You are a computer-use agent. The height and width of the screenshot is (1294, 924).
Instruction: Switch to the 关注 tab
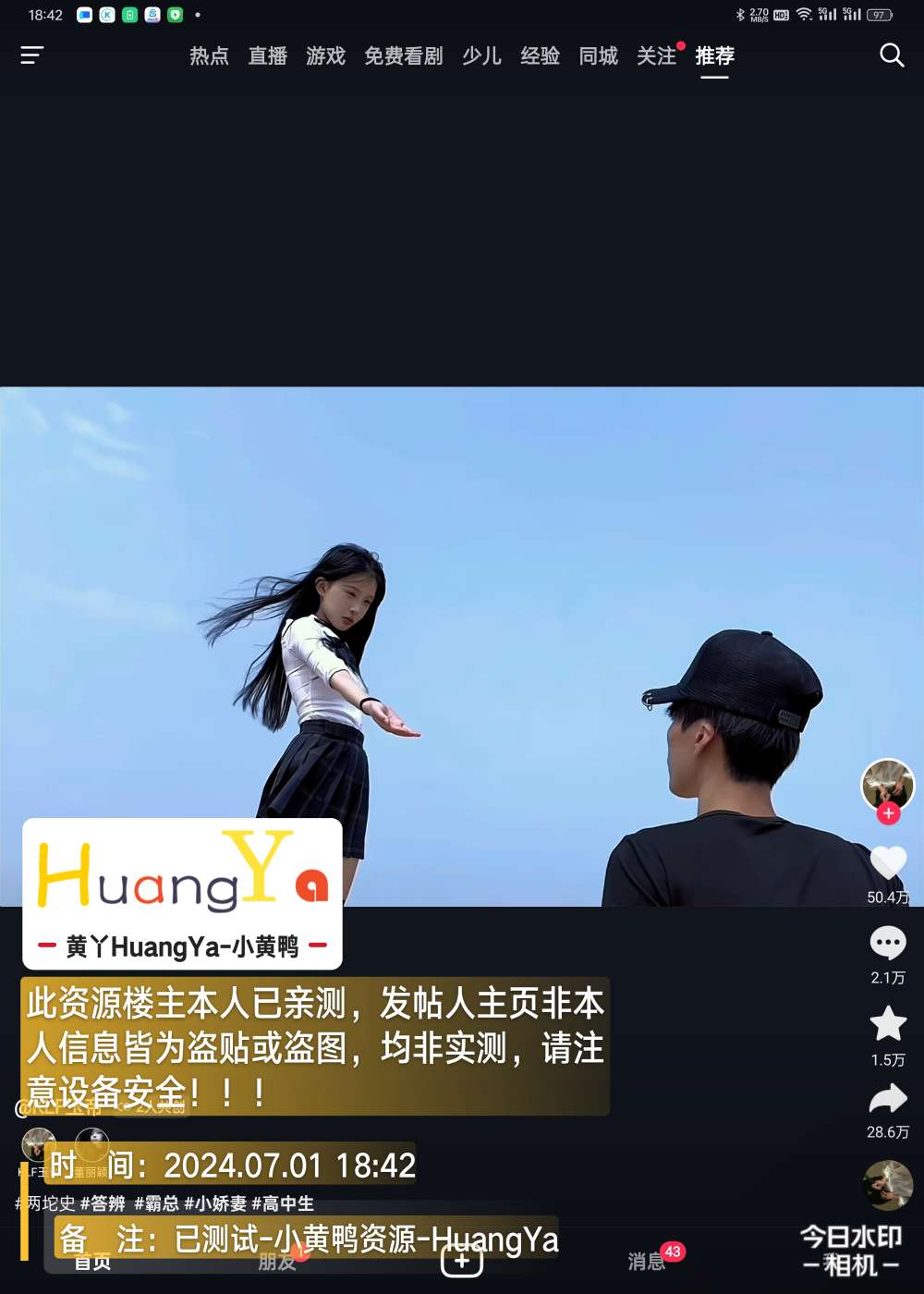[656, 56]
